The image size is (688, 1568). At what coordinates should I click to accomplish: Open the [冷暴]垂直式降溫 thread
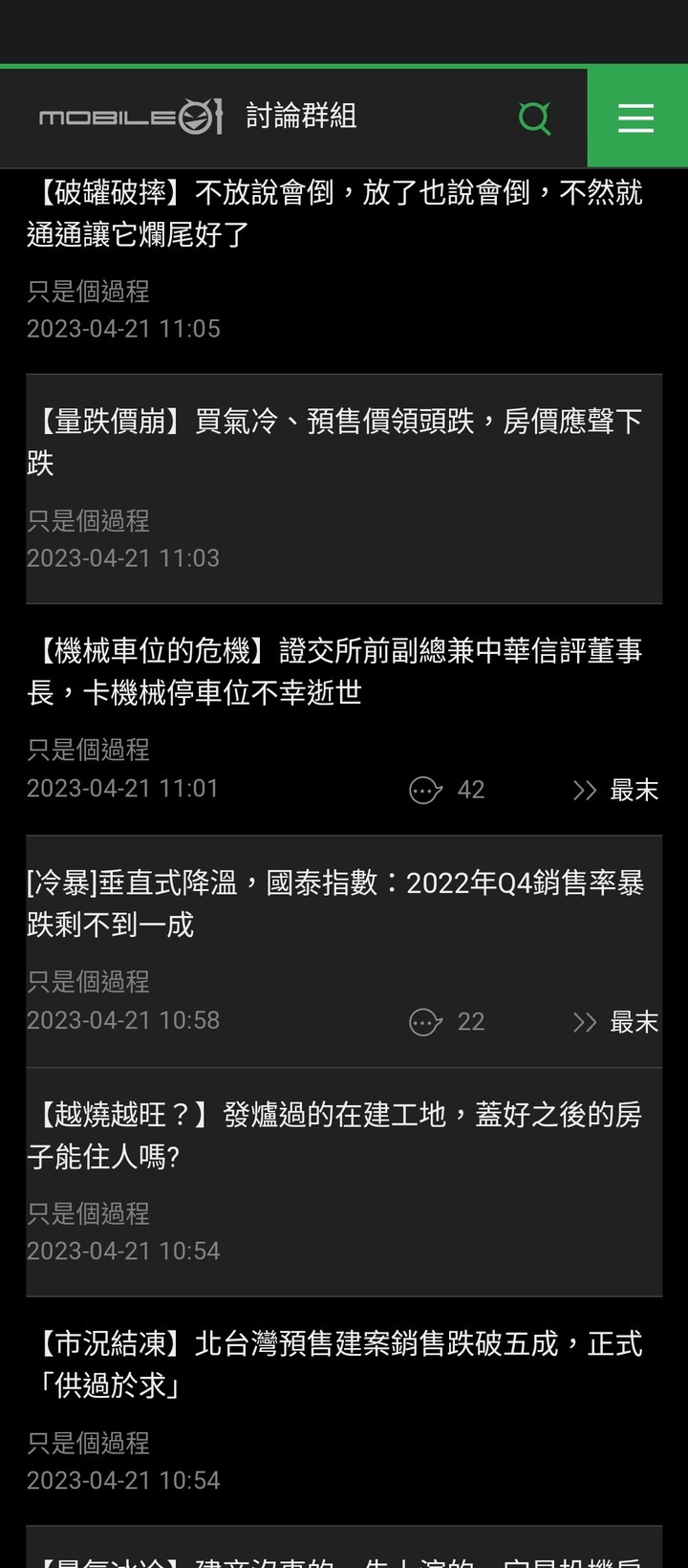pos(334,903)
